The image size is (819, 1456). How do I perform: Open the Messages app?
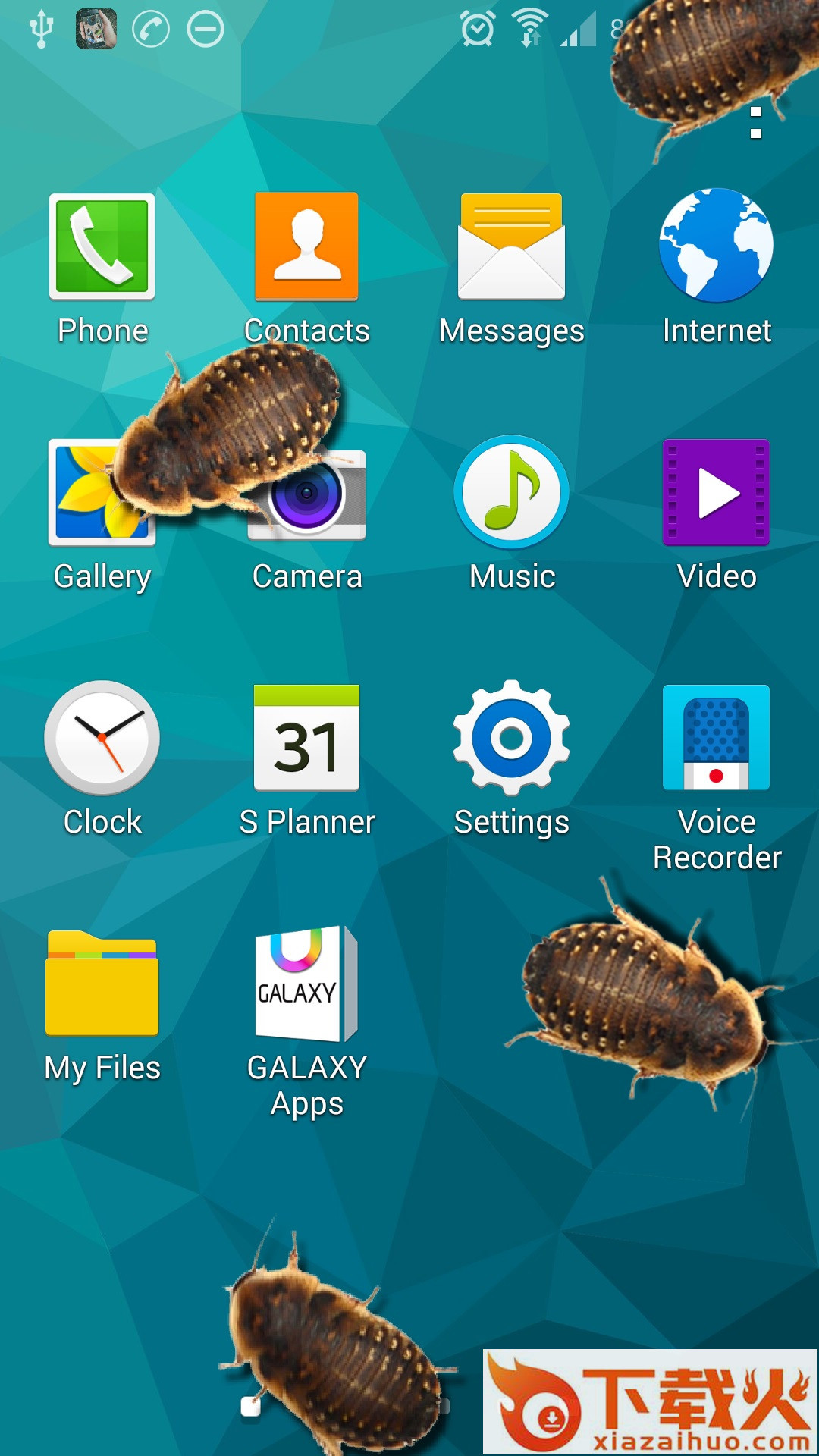coord(512,246)
